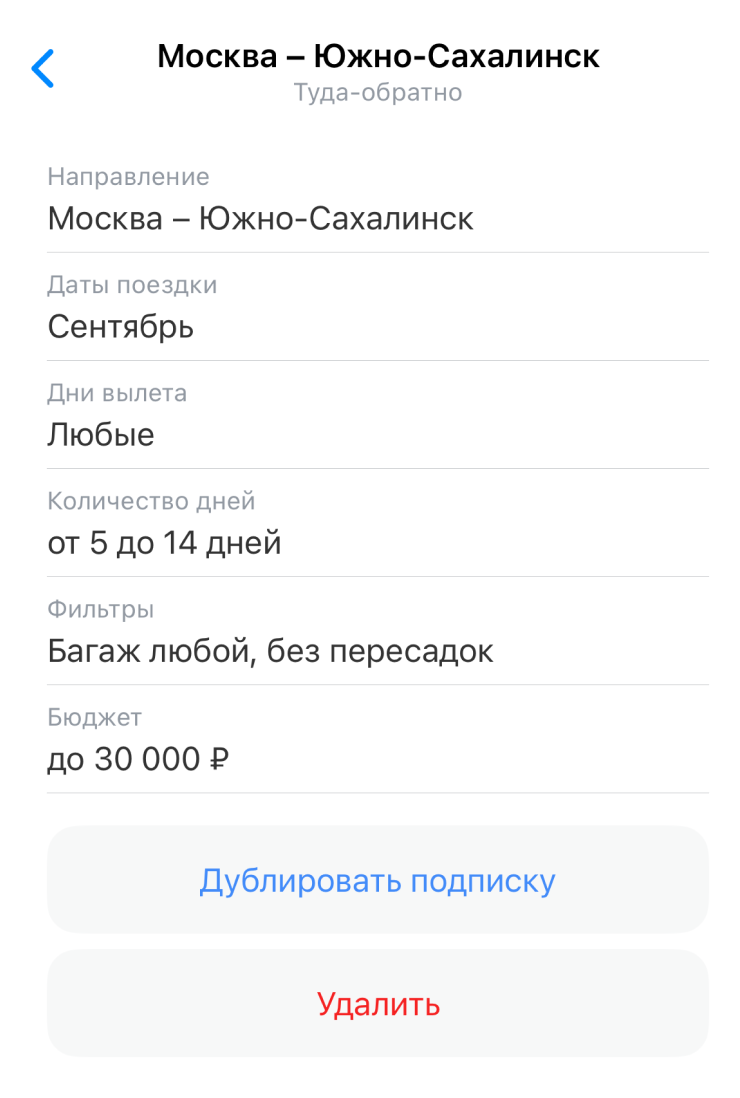
Task: Tap Дублировать подписку button
Action: pyautogui.click(x=377, y=881)
